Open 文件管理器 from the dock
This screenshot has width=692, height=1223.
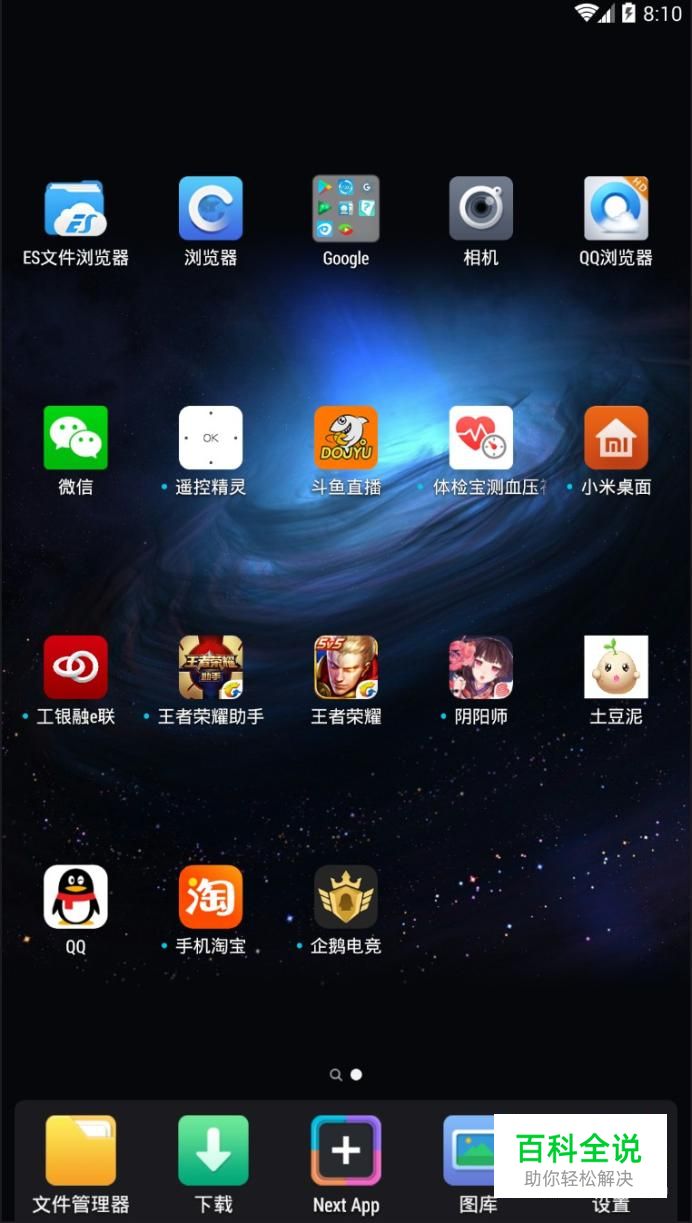(x=80, y=1152)
